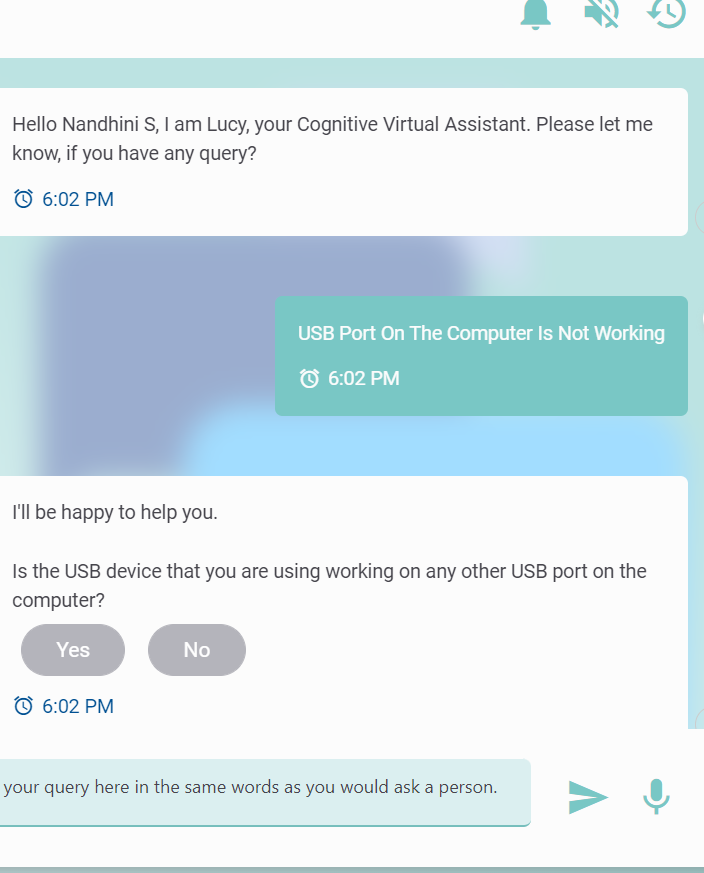
Task: Toggle the muted speaker icon
Action: click(602, 12)
